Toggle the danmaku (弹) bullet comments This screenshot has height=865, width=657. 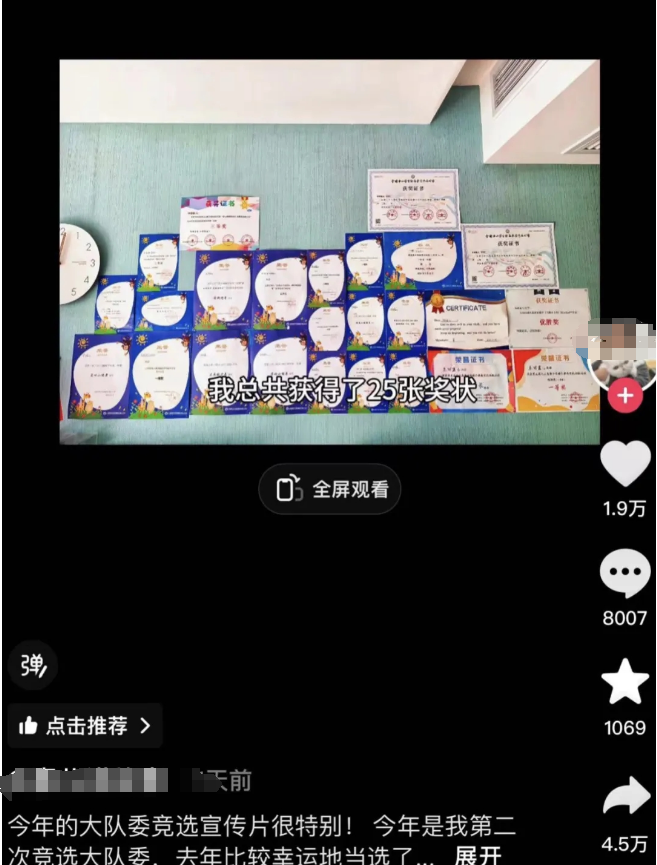point(33,666)
